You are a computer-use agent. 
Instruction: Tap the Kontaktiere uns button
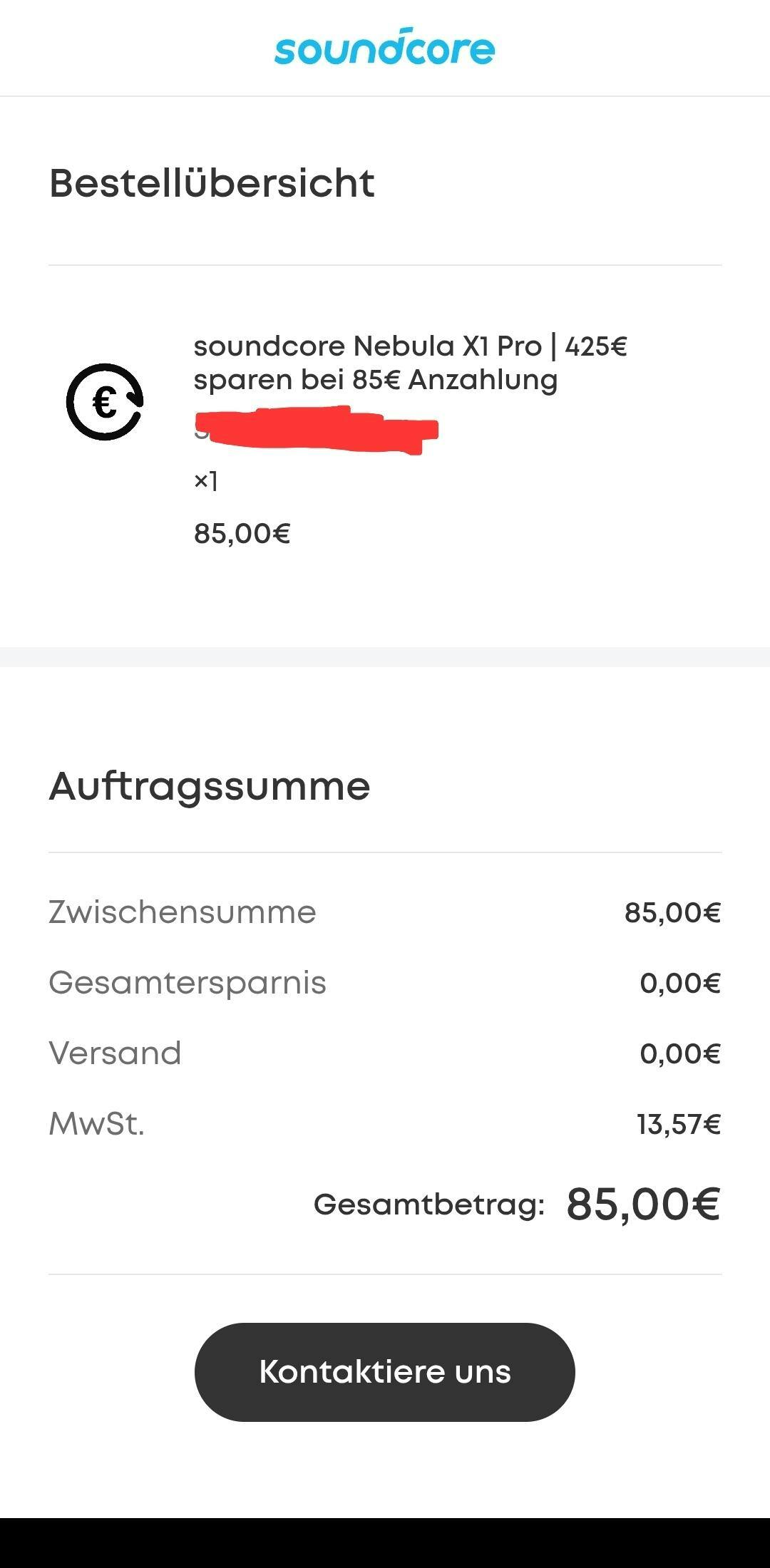(384, 1372)
